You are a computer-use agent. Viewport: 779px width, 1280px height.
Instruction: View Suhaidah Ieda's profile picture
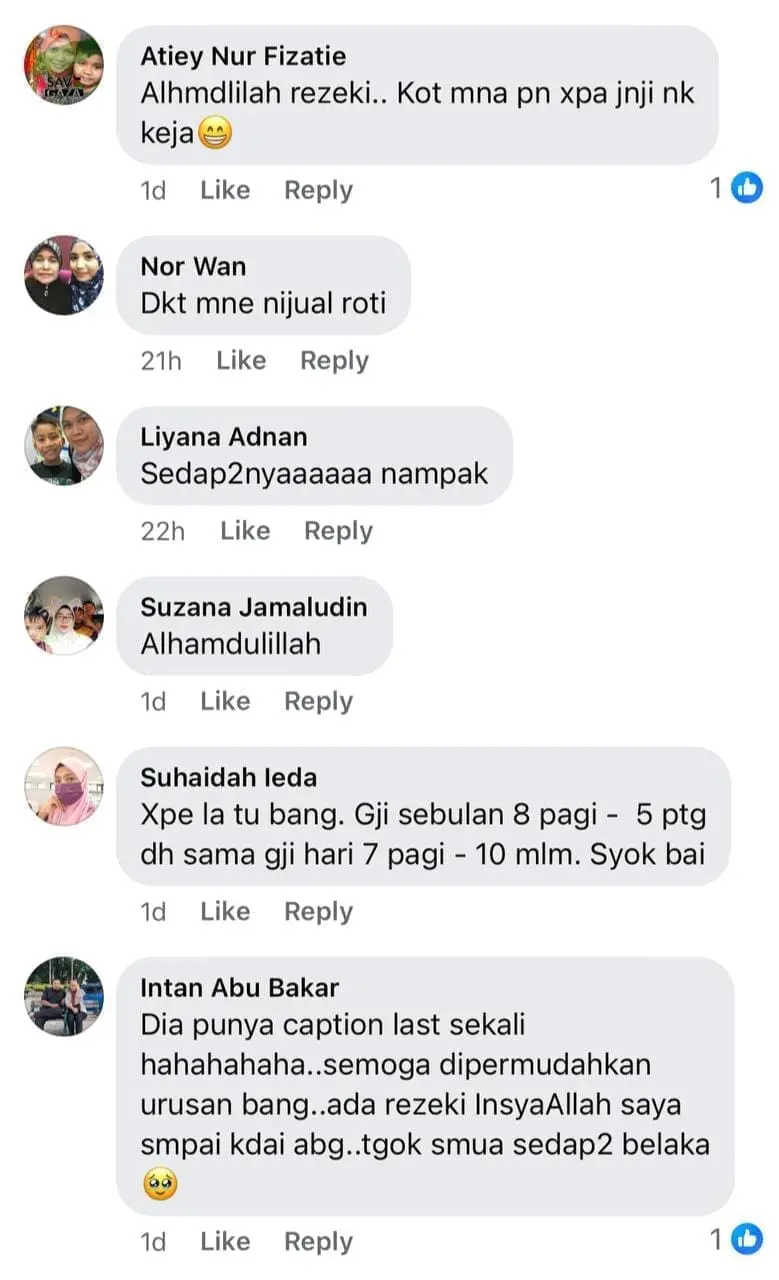pos(64,786)
